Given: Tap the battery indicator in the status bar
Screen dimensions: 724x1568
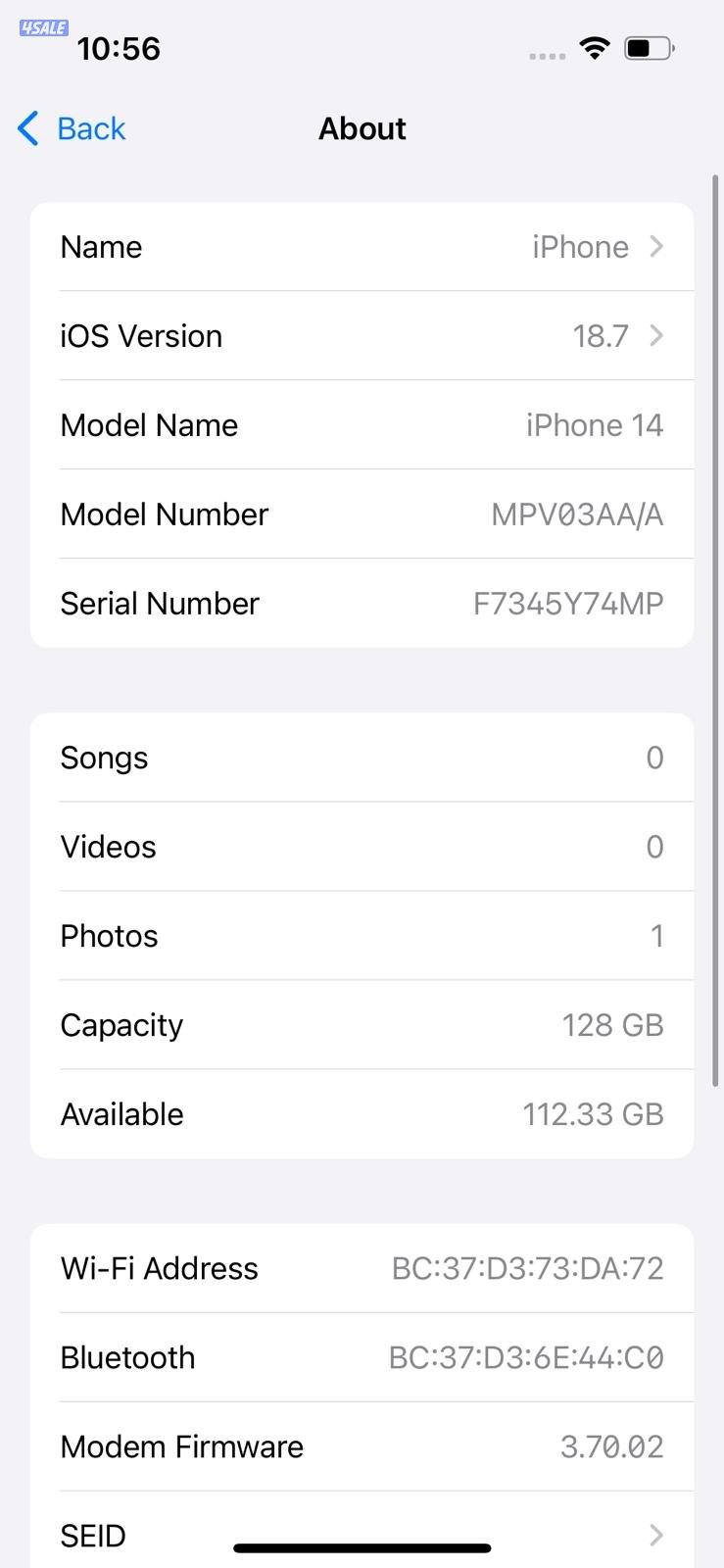Looking at the screenshot, I should [x=649, y=47].
